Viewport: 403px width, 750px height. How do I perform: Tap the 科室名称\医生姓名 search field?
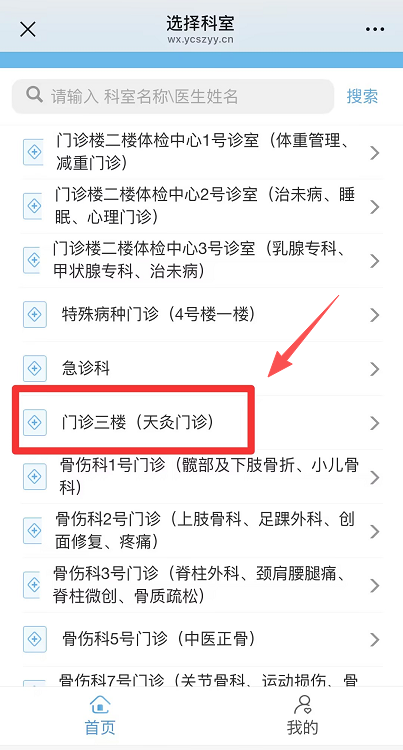coord(173,97)
